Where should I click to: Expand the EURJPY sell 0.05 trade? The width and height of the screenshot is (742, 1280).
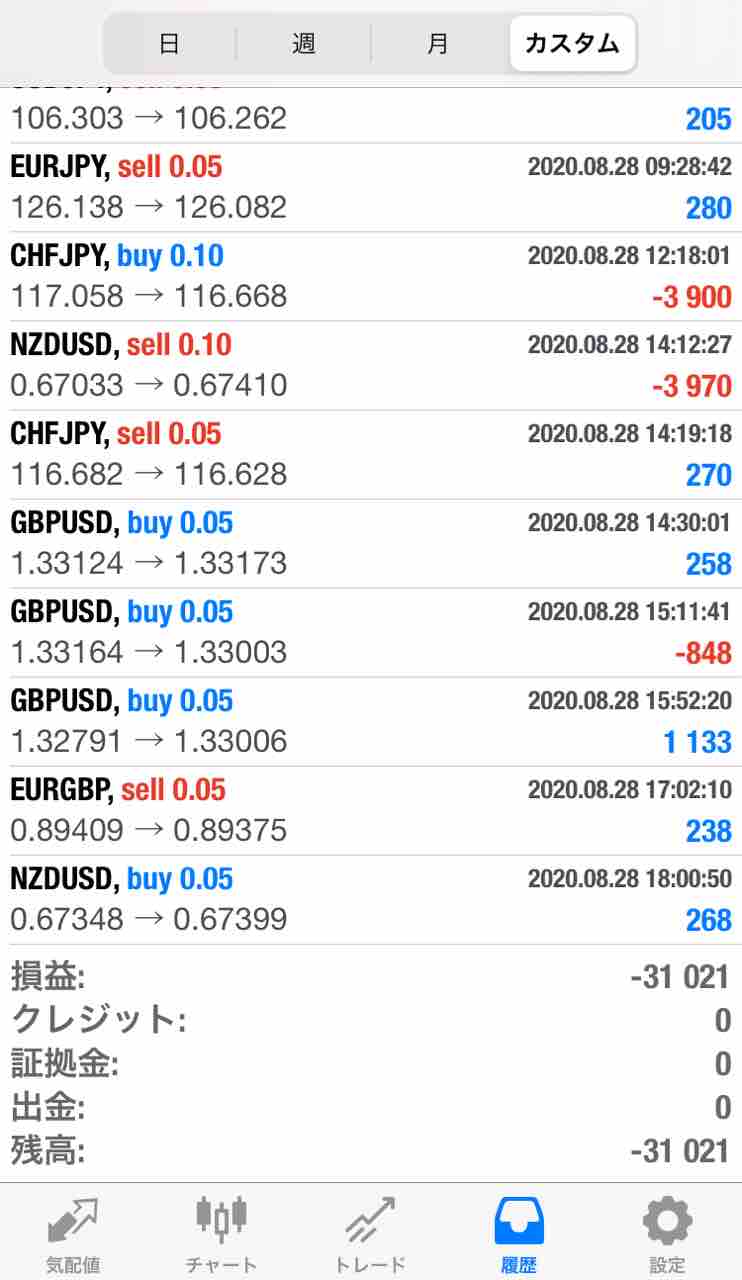[370, 187]
